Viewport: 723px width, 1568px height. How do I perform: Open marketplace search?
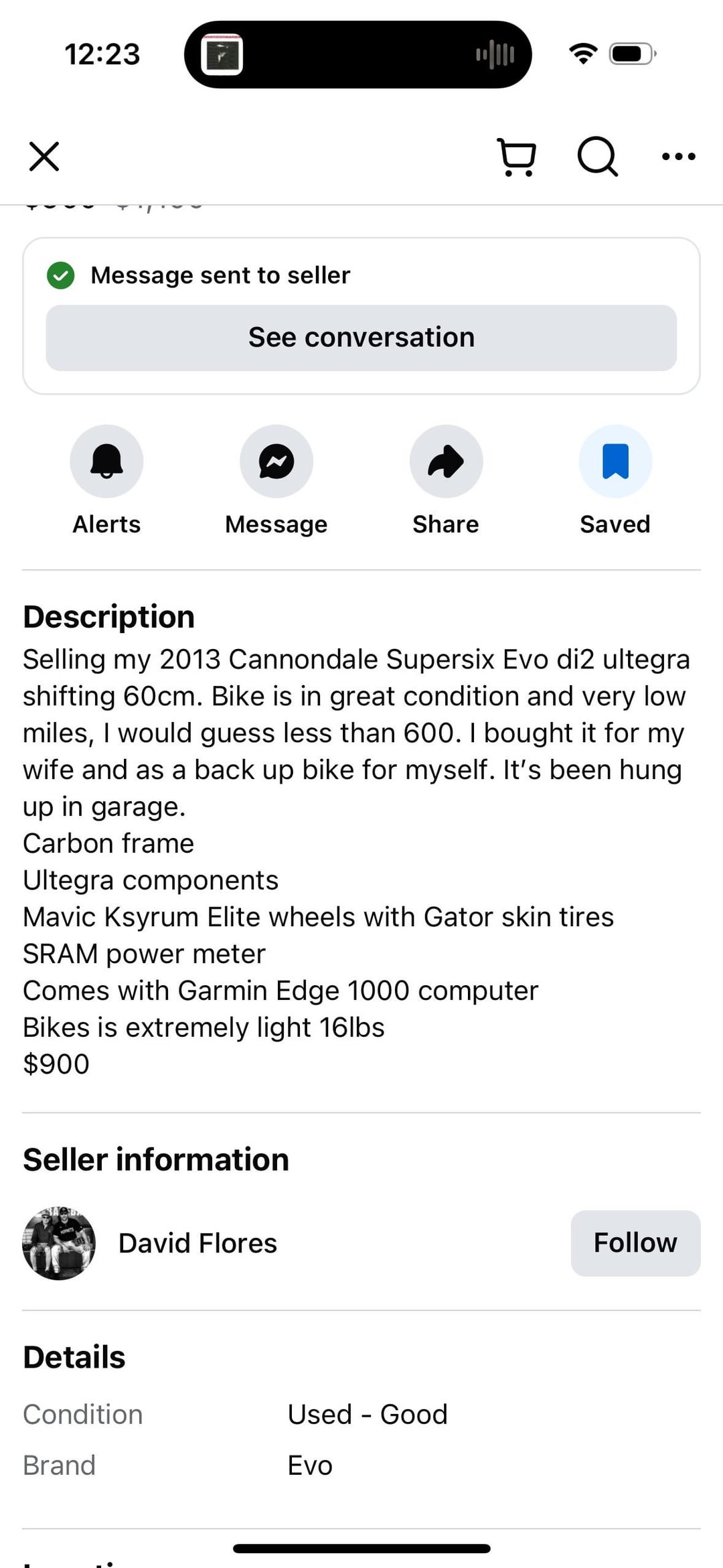coord(597,157)
